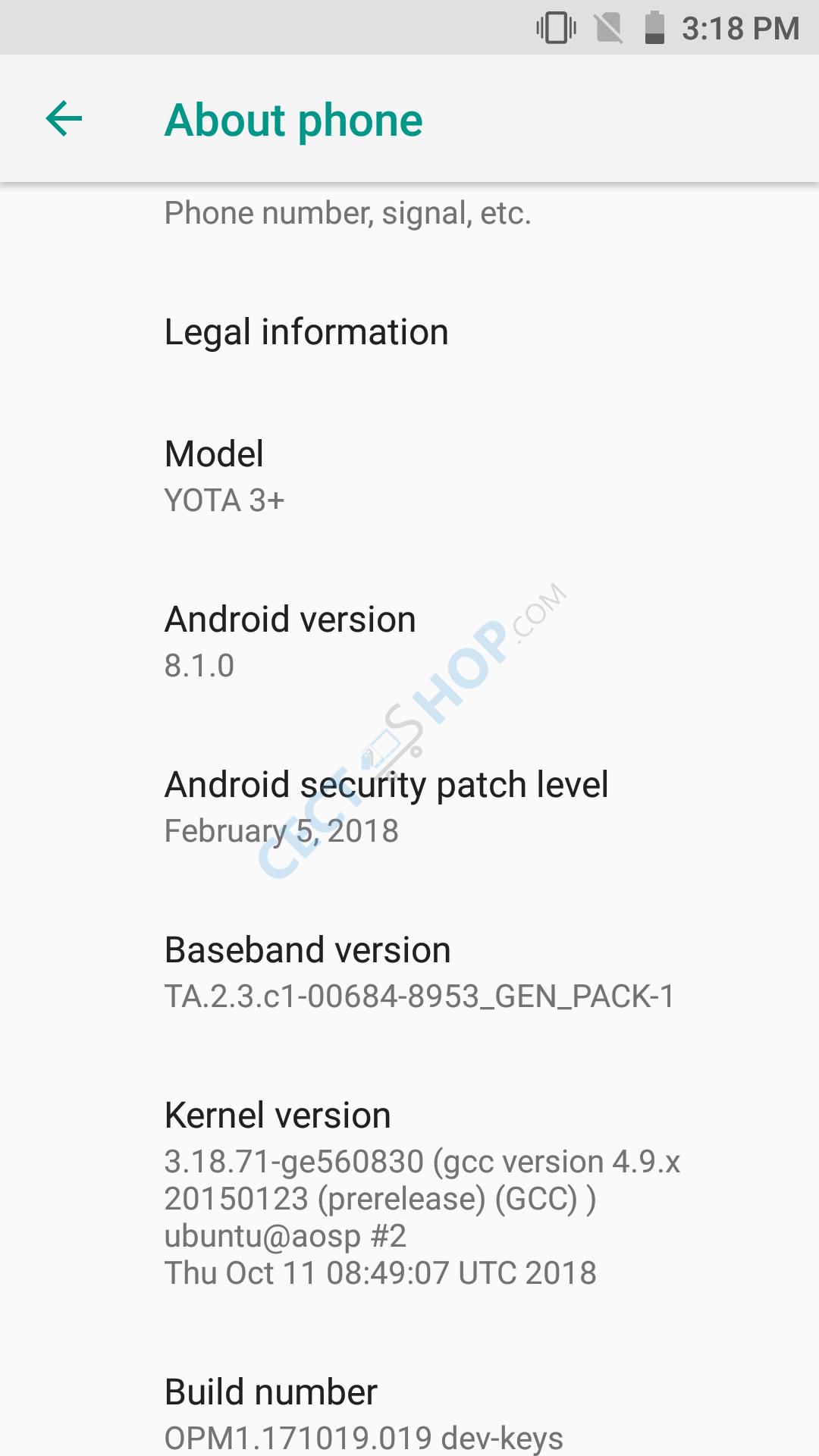This screenshot has width=819, height=1456.
Task: Go back using the top arrow
Action: 64,119
